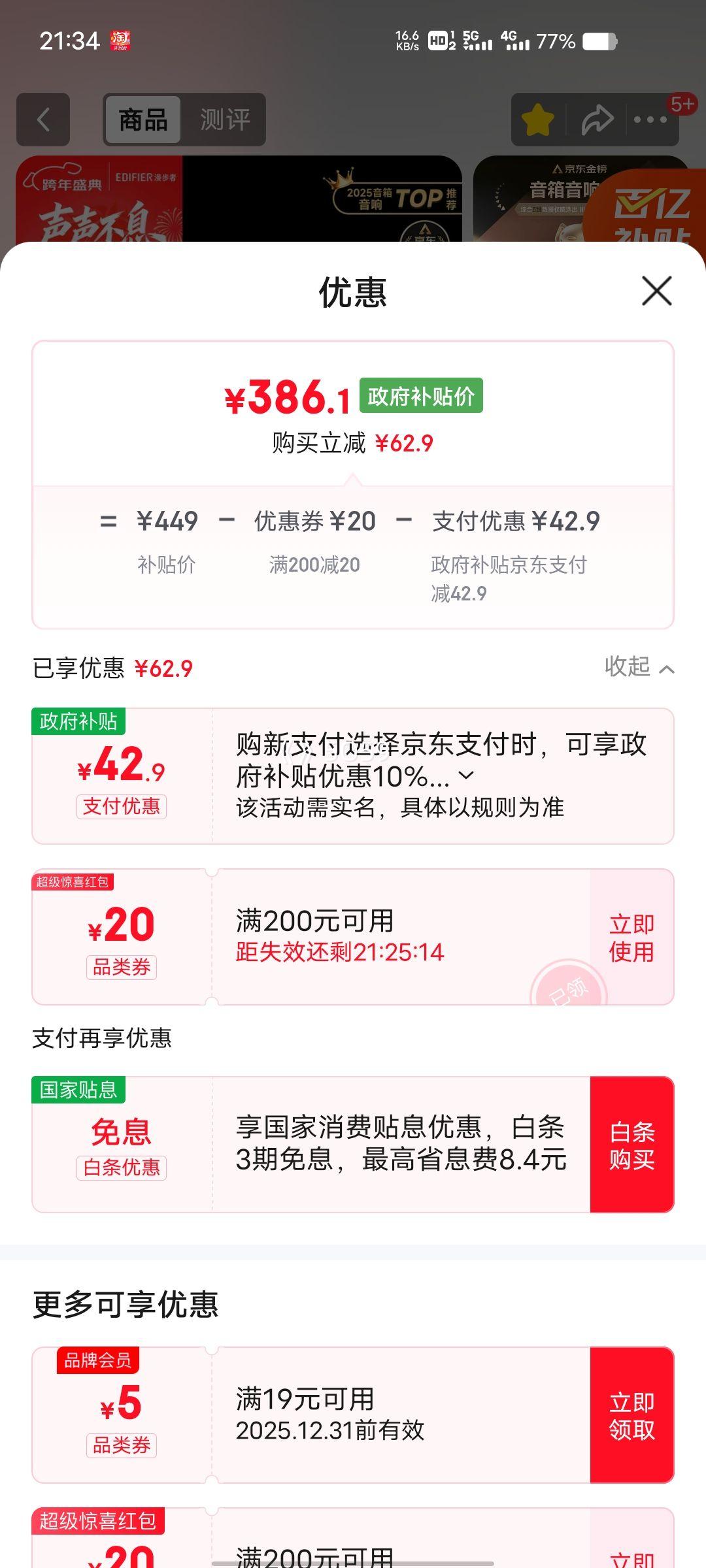The width and height of the screenshot is (706, 1568).
Task: Tap the yellow favorite star icon
Action: click(537, 120)
